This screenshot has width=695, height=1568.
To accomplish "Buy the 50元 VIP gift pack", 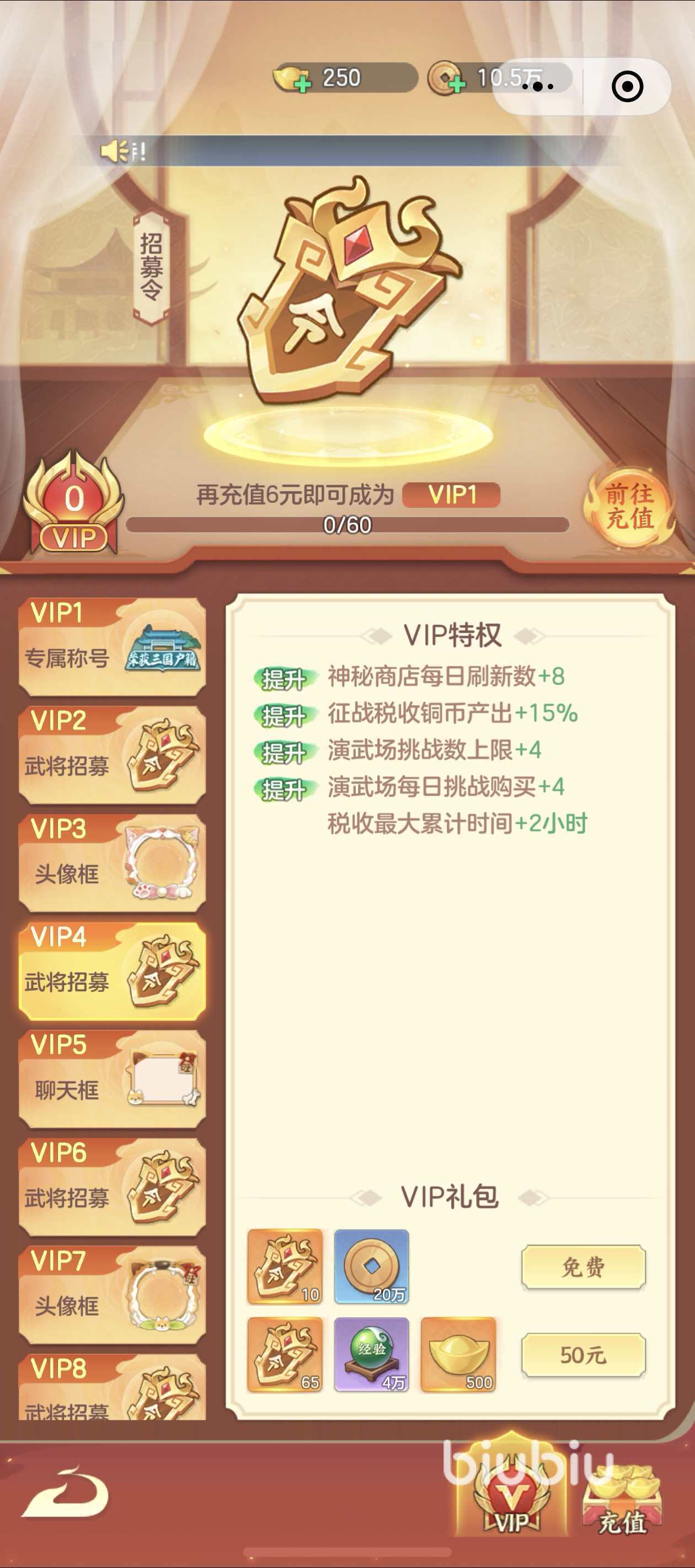I will [583, 1354].
